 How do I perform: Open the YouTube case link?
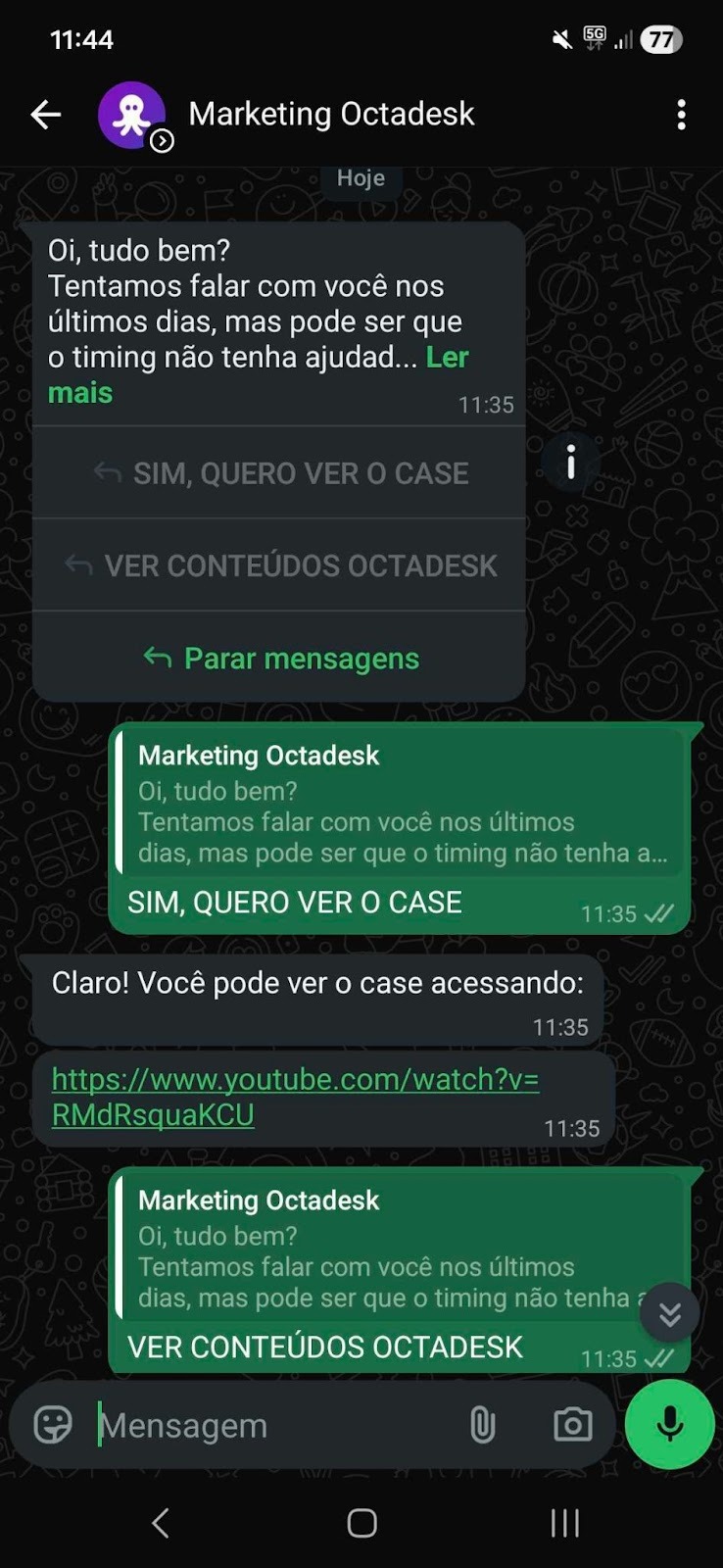point(294,1097)
